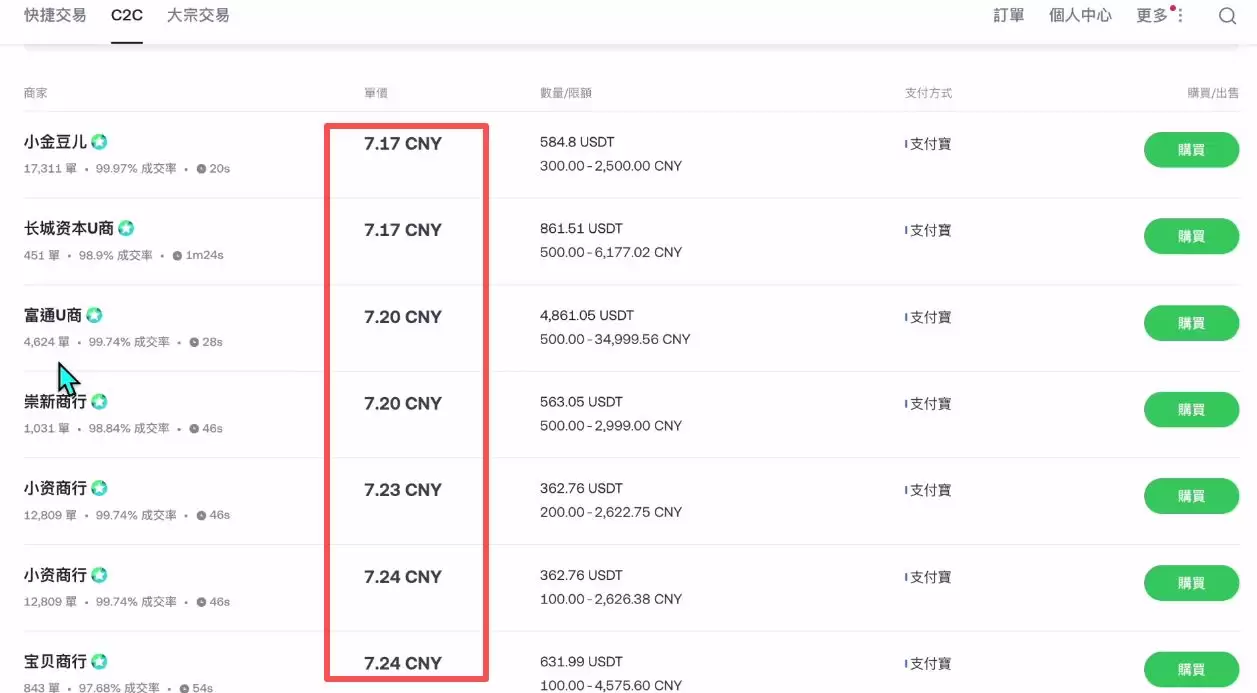Open merchant profile of 小金豆儿
The height and width of the screenshot is (693, 1257).
click(55, 142)
